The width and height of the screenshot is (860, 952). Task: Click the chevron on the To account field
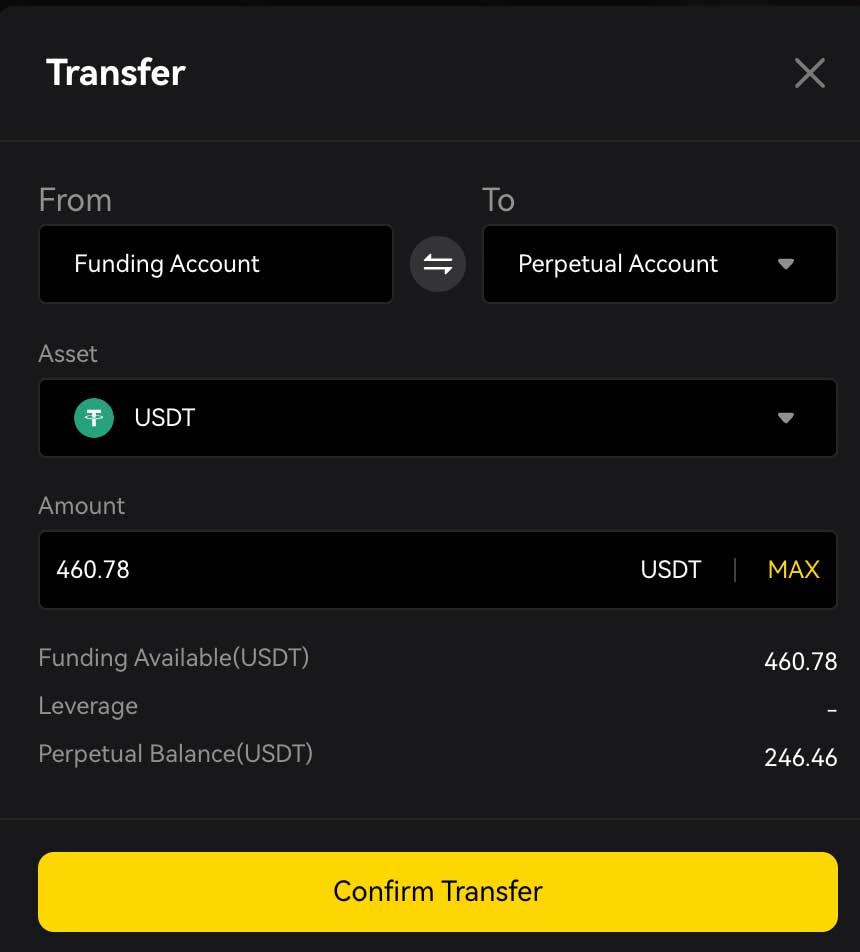(x=787, y=264)
